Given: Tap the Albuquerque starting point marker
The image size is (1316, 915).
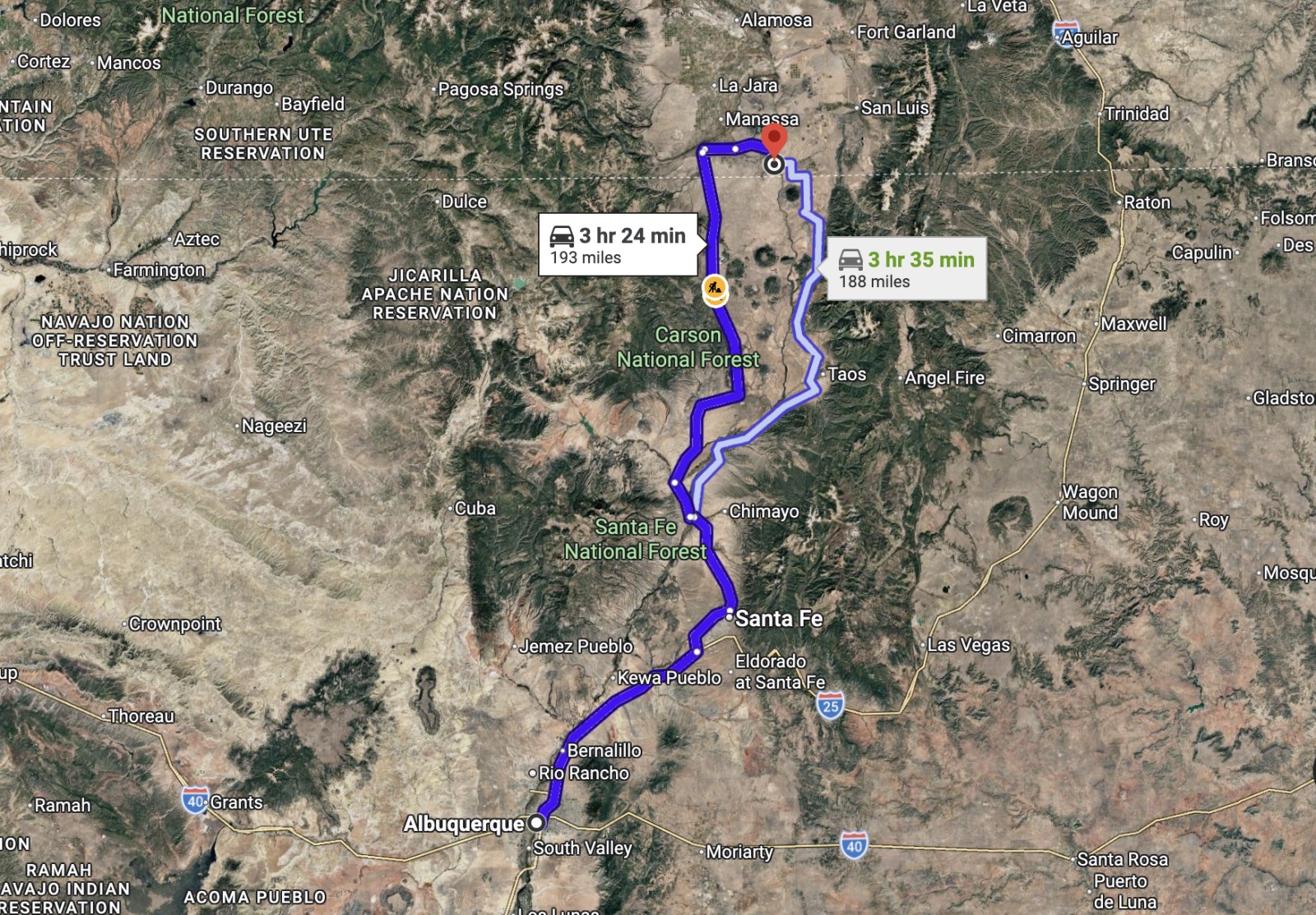Looking at the screenshot, I should tap(537, 822).
